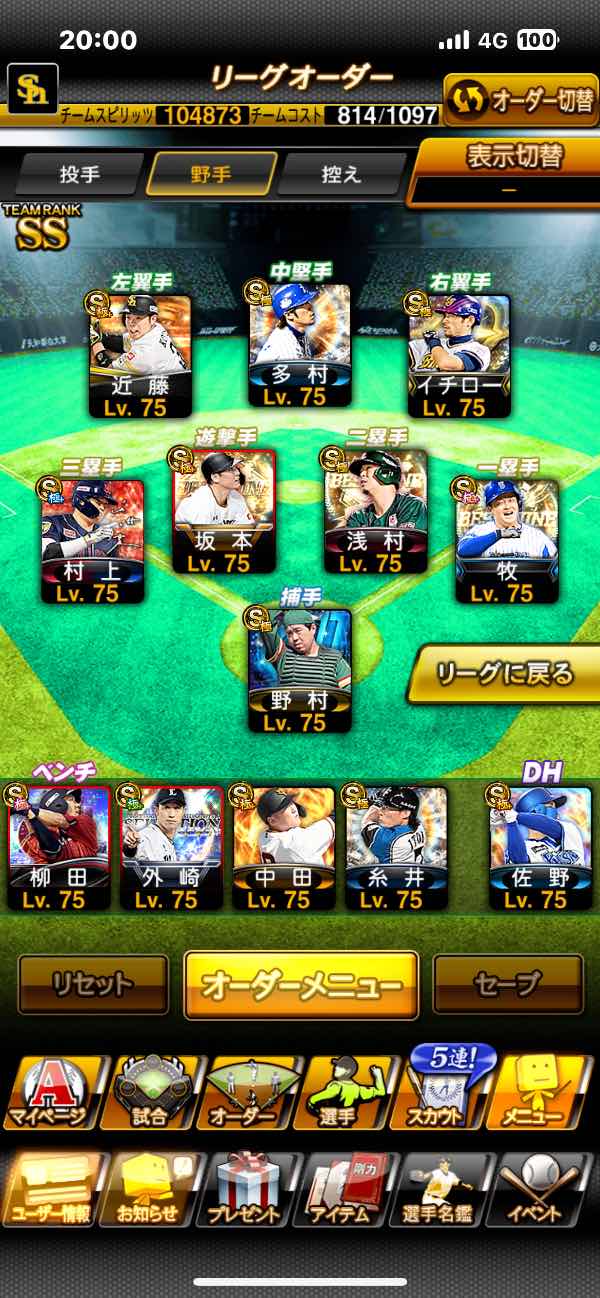Open プレゼント gift box
Screen dimensions: 600x1298
pyautogui.click(x=245, y=1189)
